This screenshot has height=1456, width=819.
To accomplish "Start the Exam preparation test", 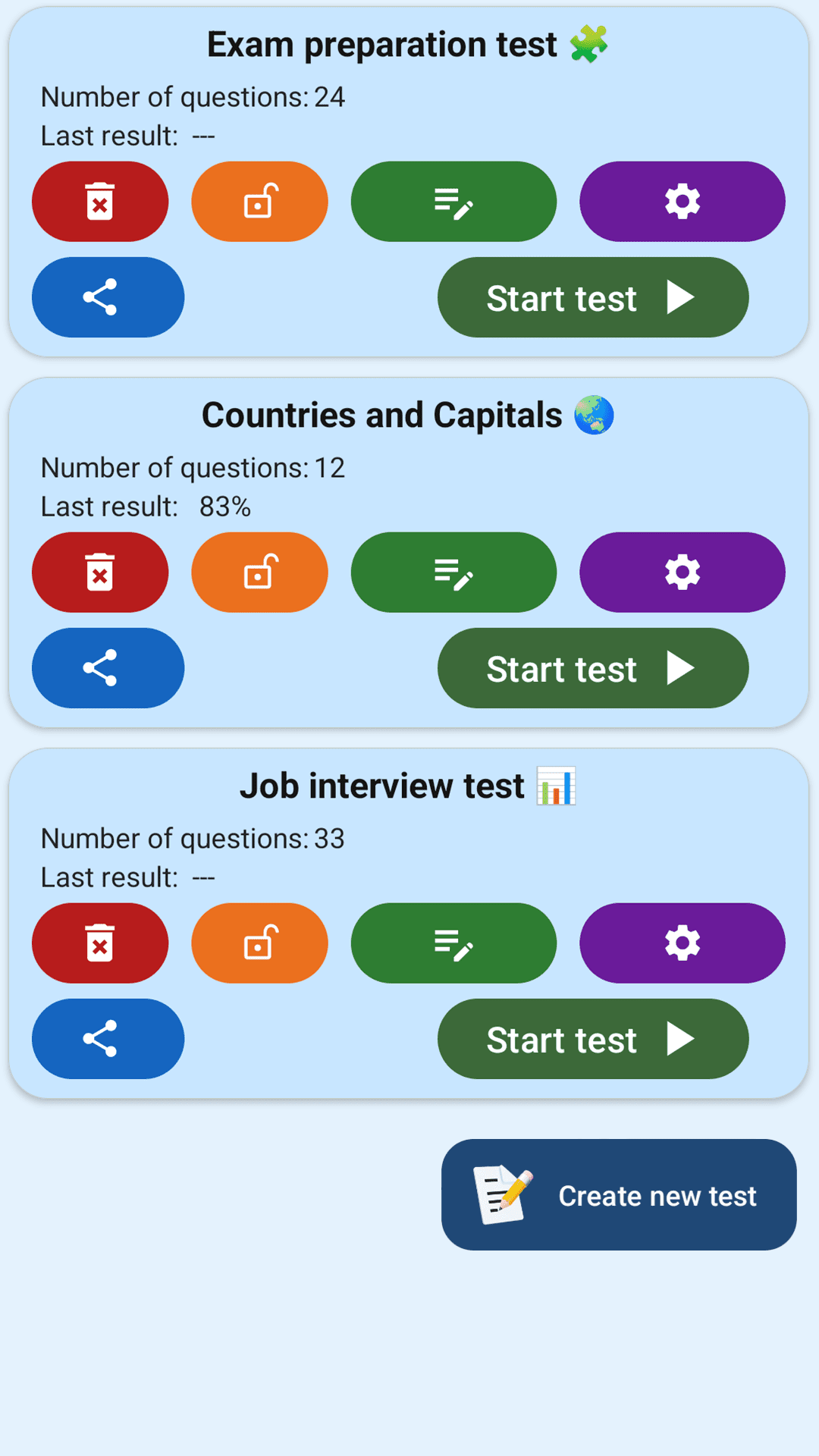I will pos(592,297).
